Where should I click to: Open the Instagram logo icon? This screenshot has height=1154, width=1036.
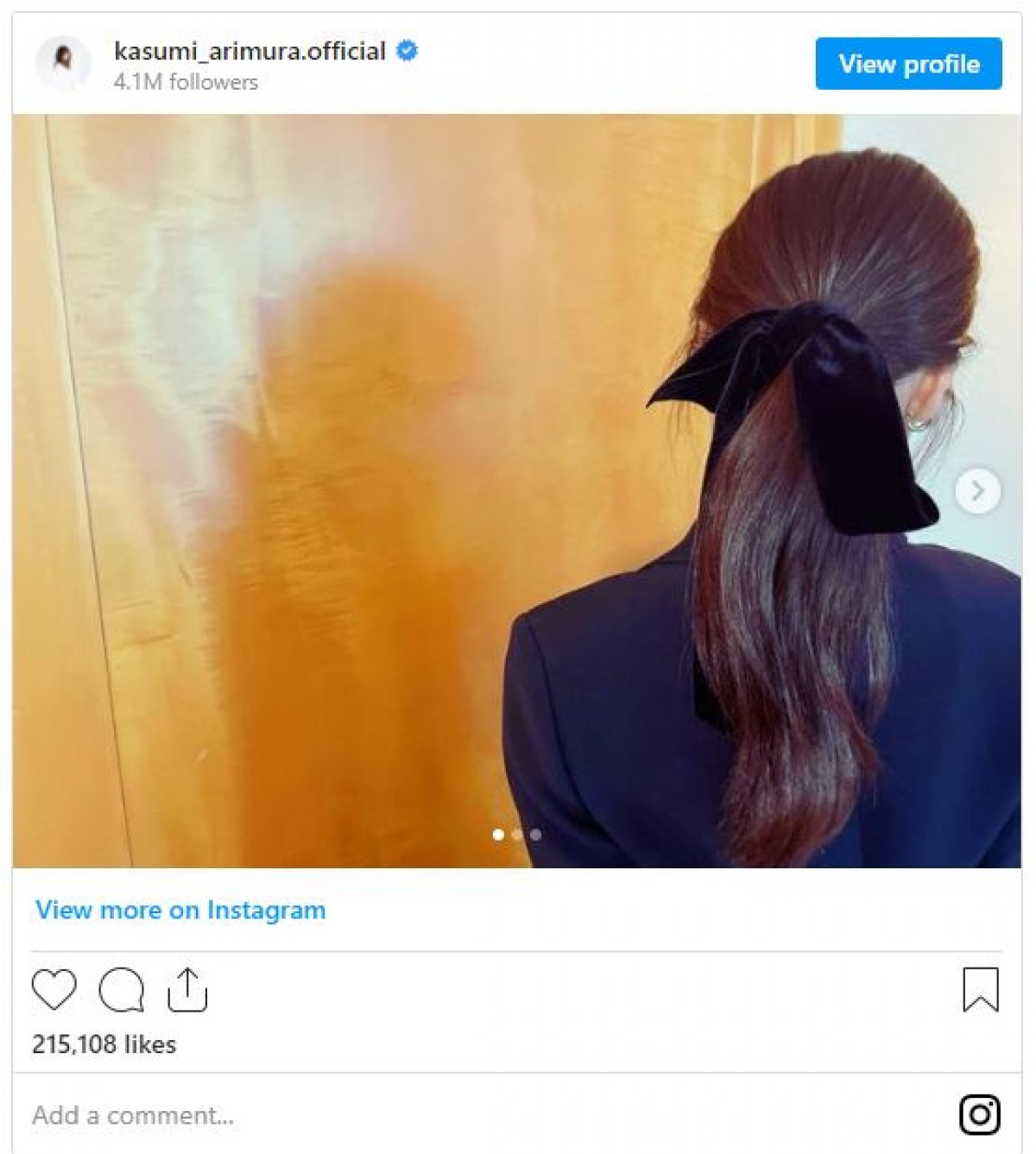[980, 1114]
